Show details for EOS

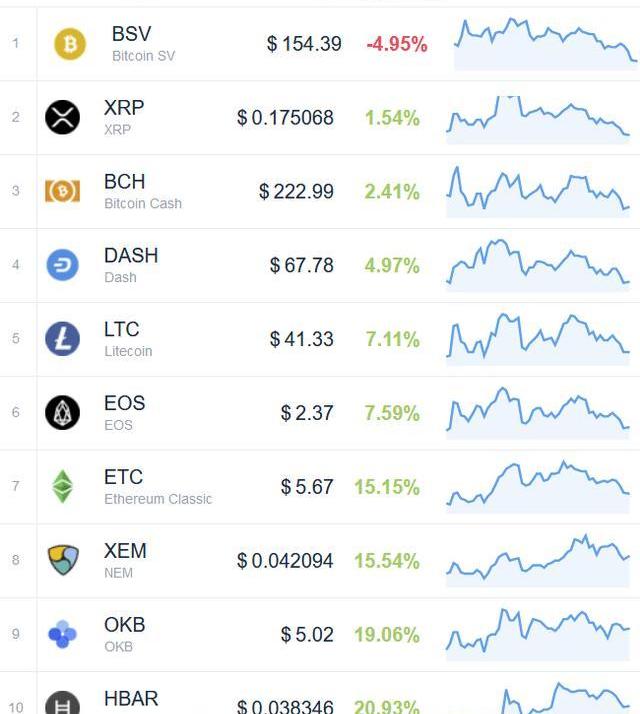pyautogui.click(x=125, y=413)
